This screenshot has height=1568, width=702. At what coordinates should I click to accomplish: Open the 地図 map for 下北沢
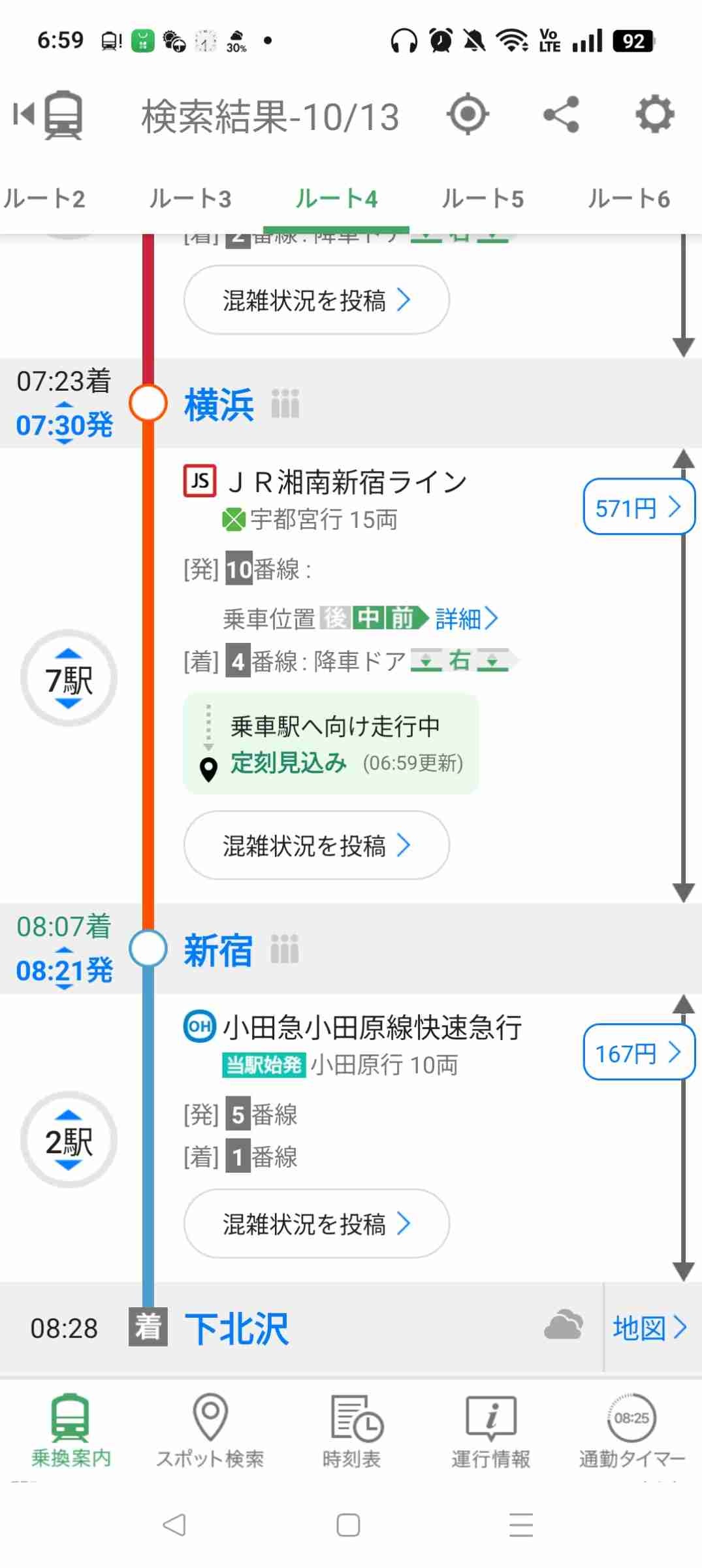click(649, 1328)
